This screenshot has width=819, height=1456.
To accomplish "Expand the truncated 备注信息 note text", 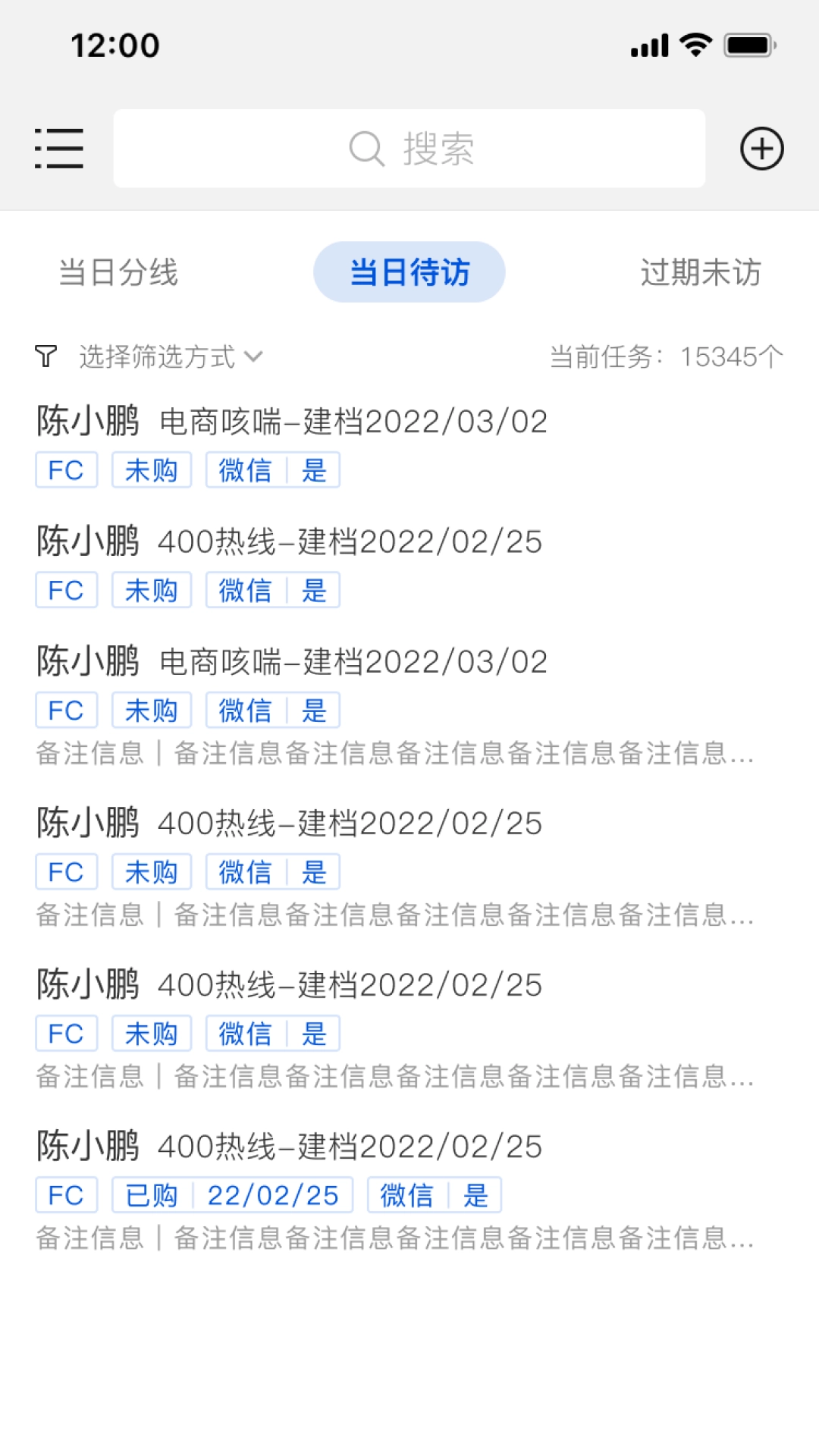I will tap(394, 753).
